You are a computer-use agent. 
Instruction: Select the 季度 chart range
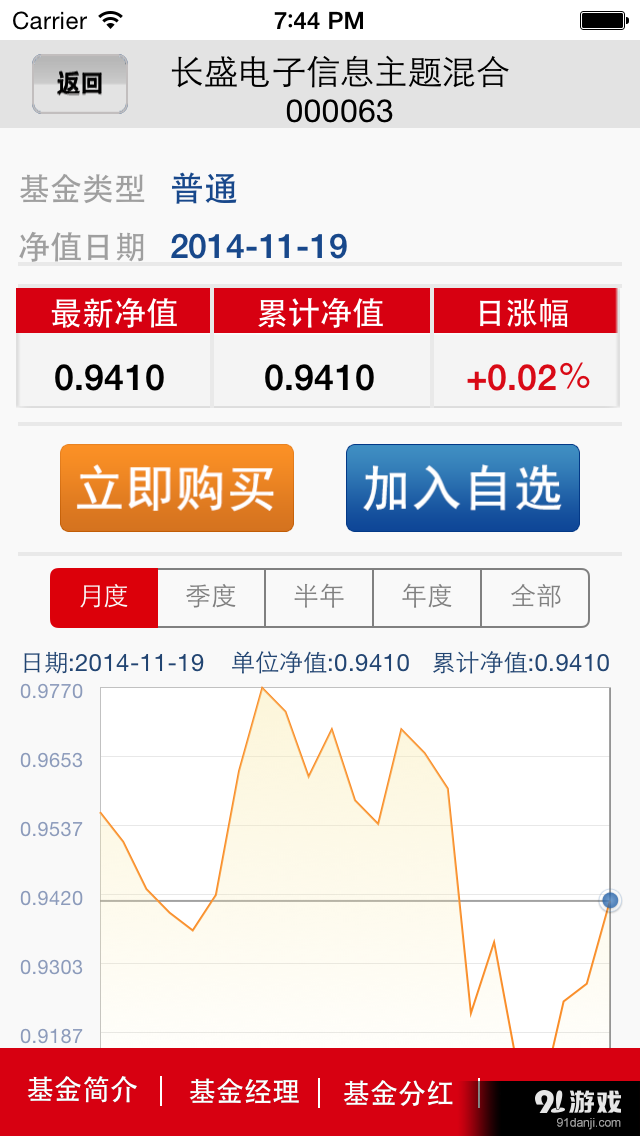point(212,597)
